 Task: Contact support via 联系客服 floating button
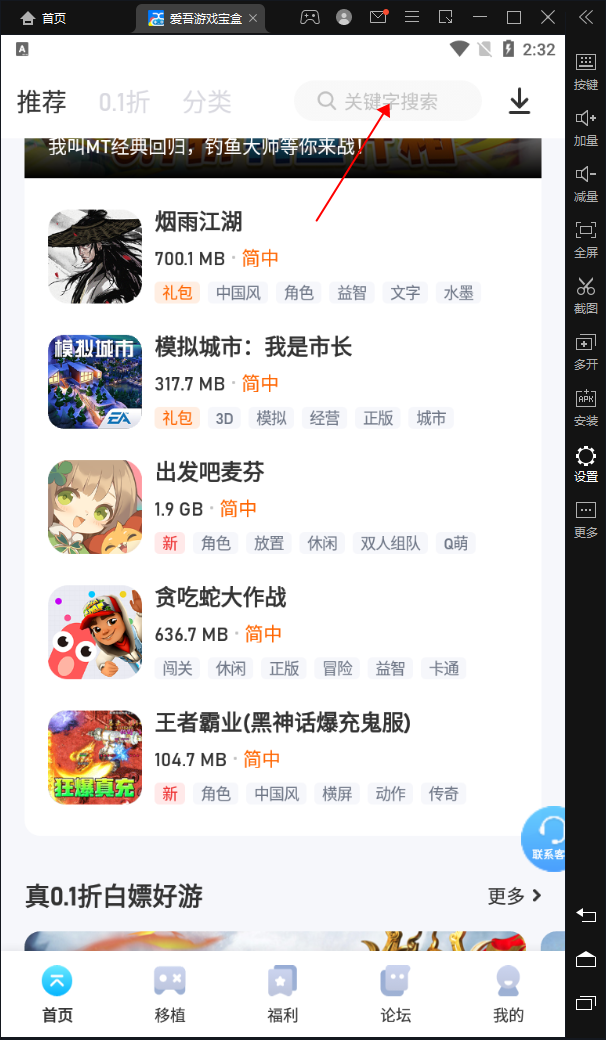coord(547,838)
